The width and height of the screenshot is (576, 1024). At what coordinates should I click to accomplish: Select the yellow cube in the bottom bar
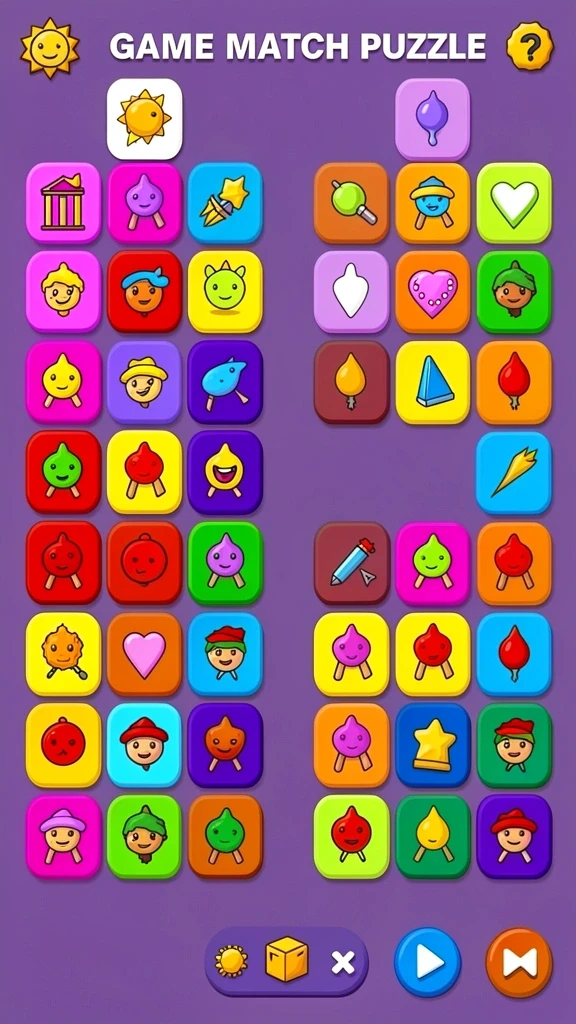(x=287, y=959)
